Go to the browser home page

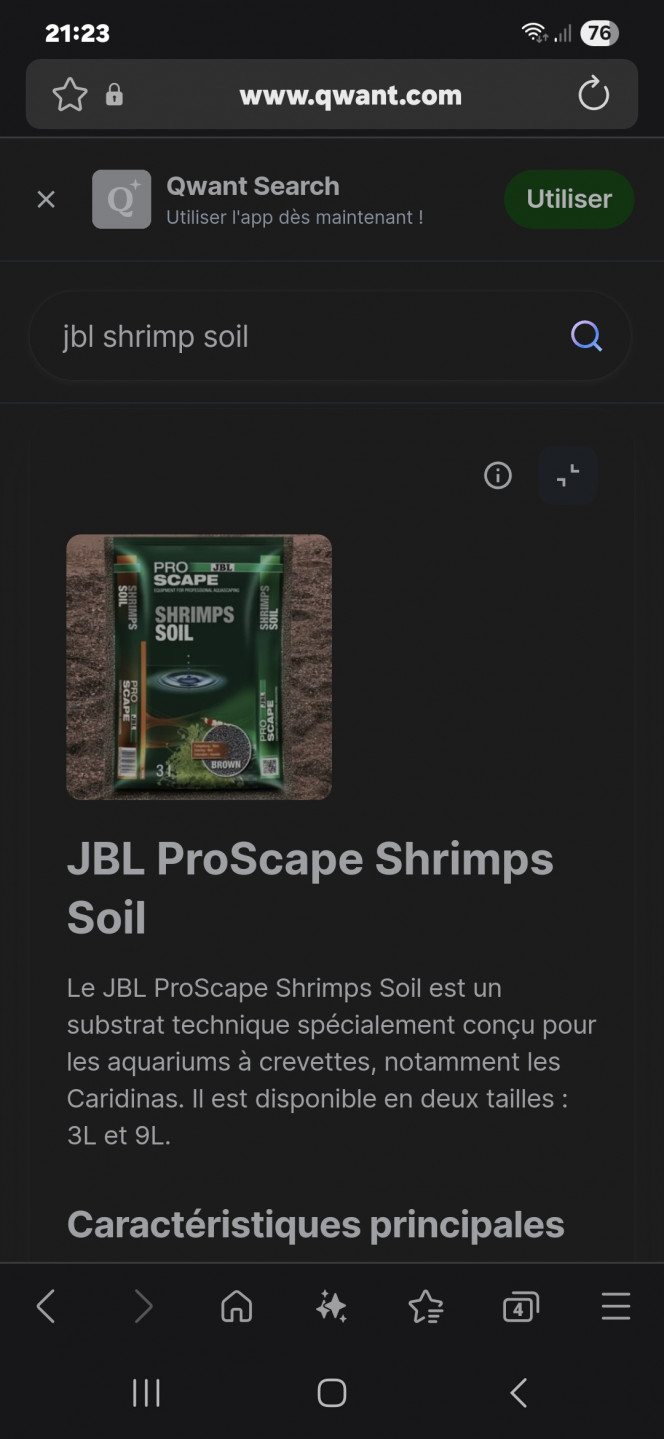236,1306
